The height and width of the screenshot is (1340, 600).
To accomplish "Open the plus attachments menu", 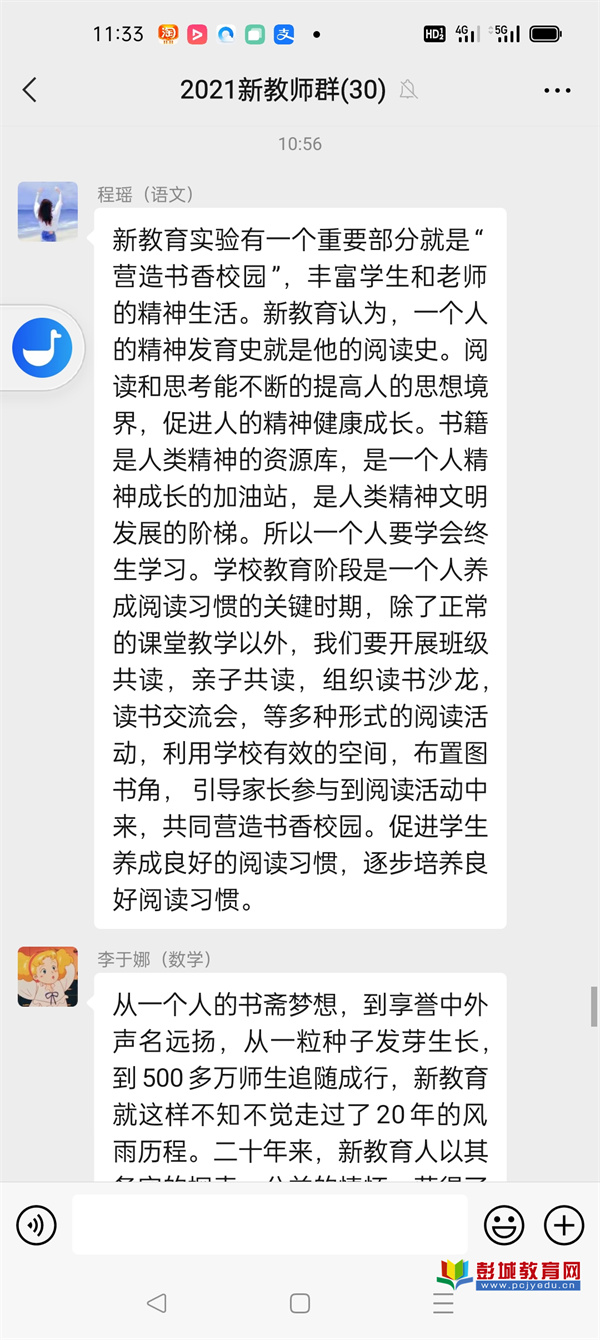I will click(563, 1224).
